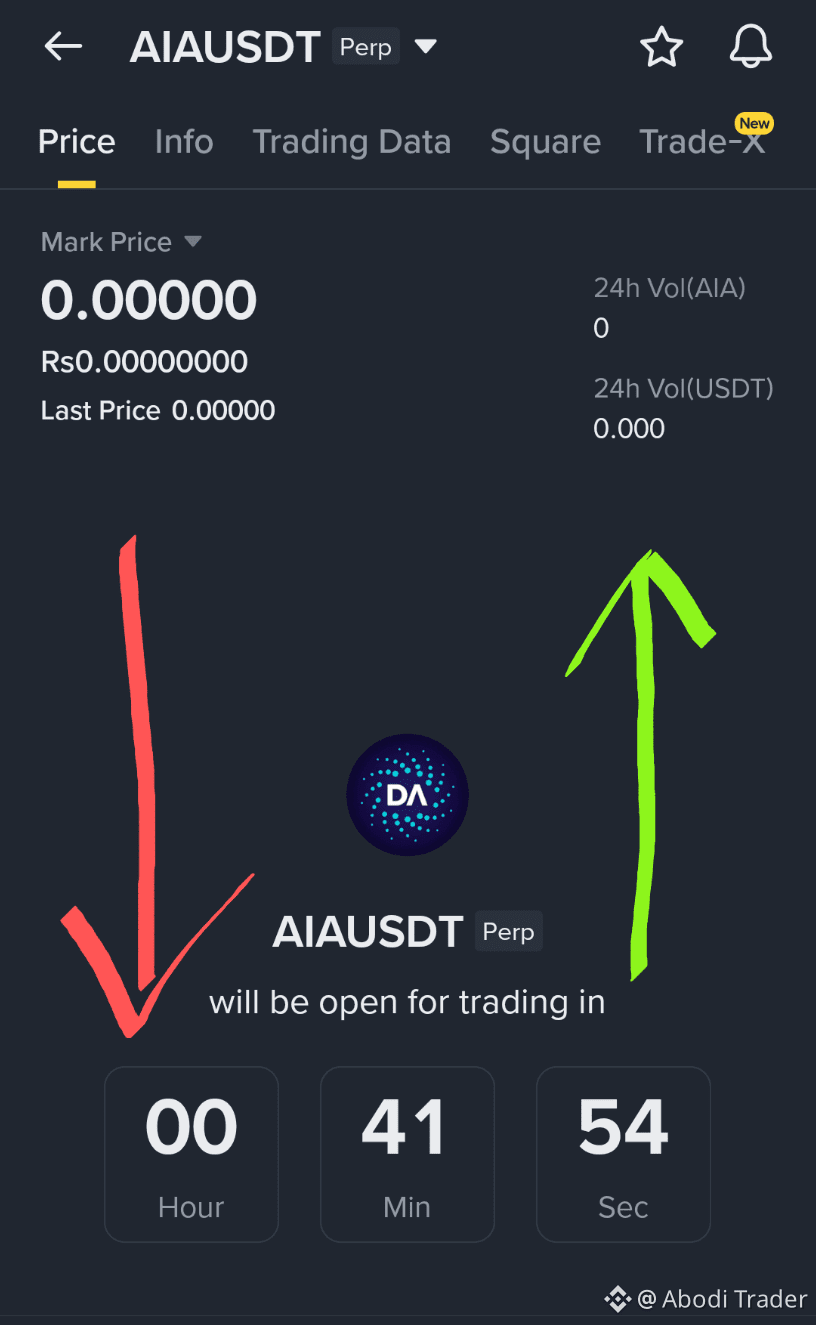Click the Binance watermark icon near Abodi Trader

coord(616,1299)
